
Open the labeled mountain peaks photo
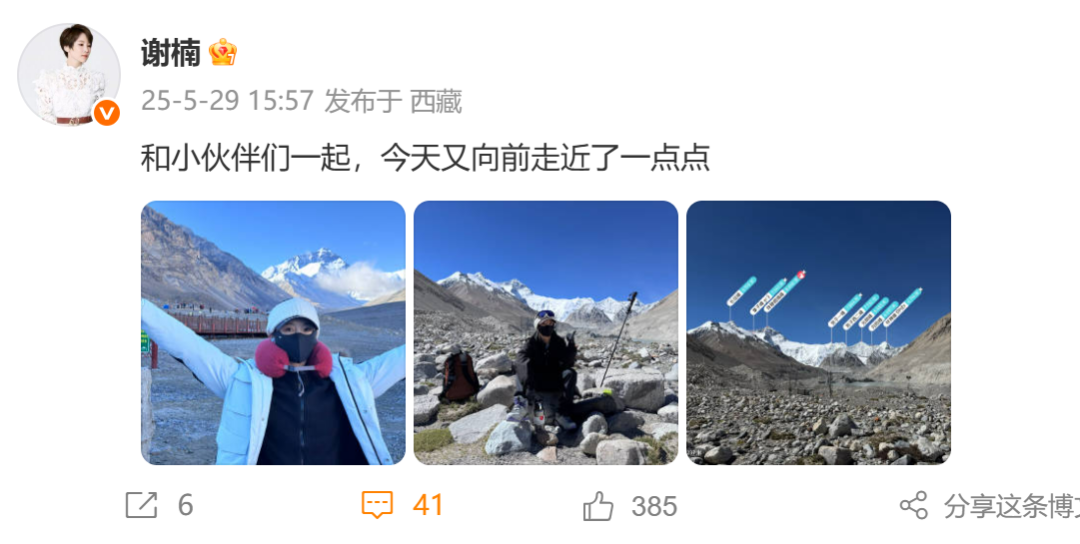[818, 333]
